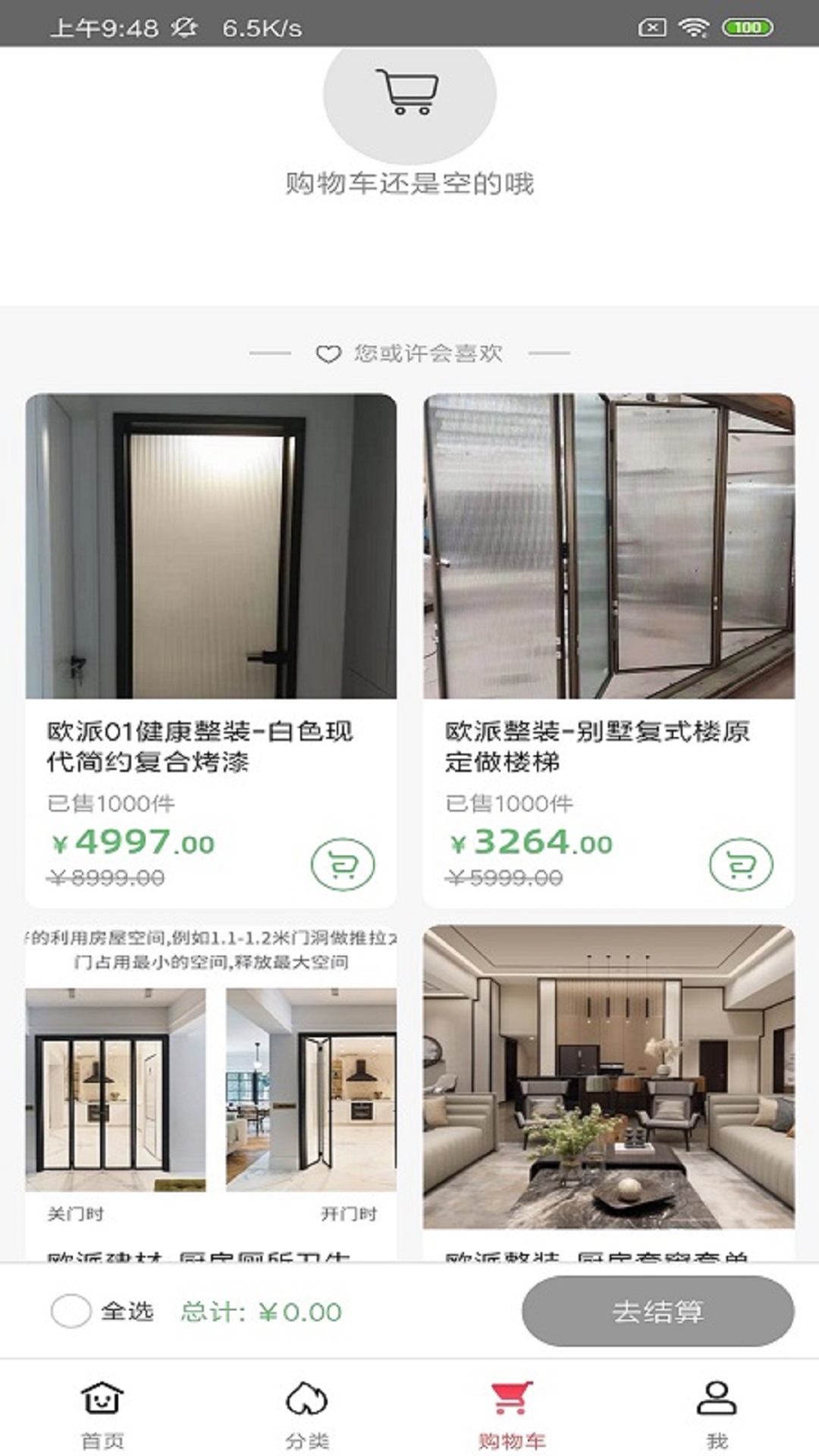
Task: Open the living room interior product card
Action: 608,1077
